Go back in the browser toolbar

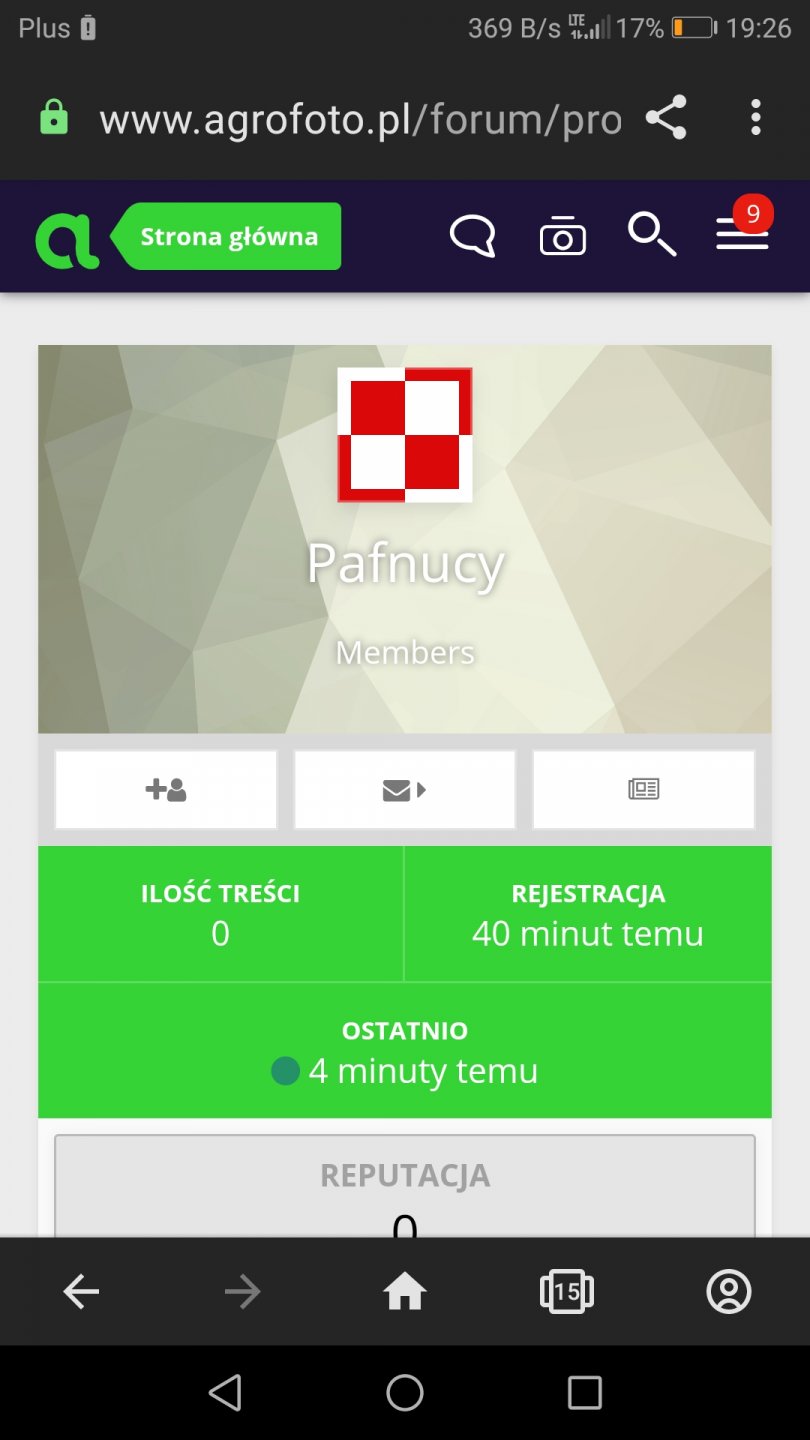[81, 1292]
